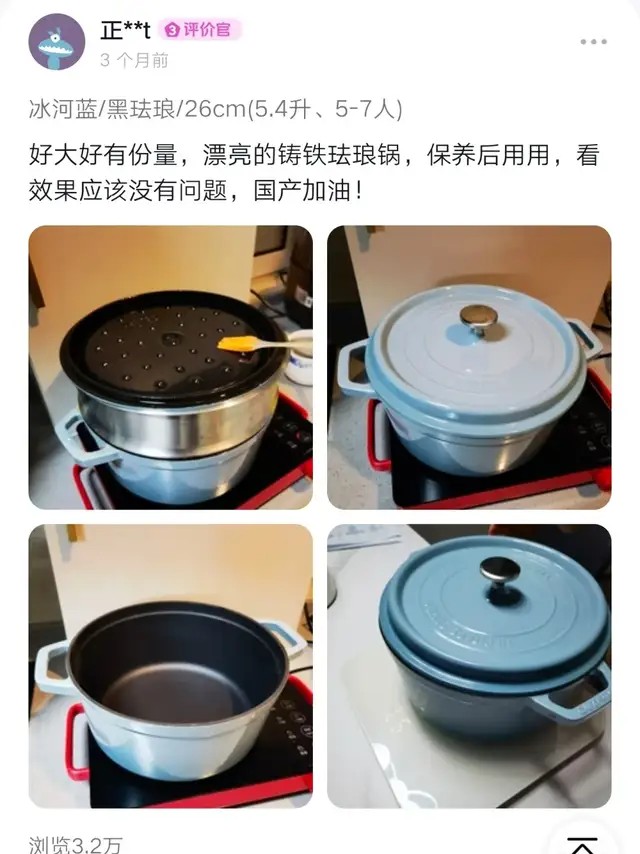Open reviewer 正**t's avatar profile
The image size is (640, 854).
pyautogui.click(x=57, y=42)
